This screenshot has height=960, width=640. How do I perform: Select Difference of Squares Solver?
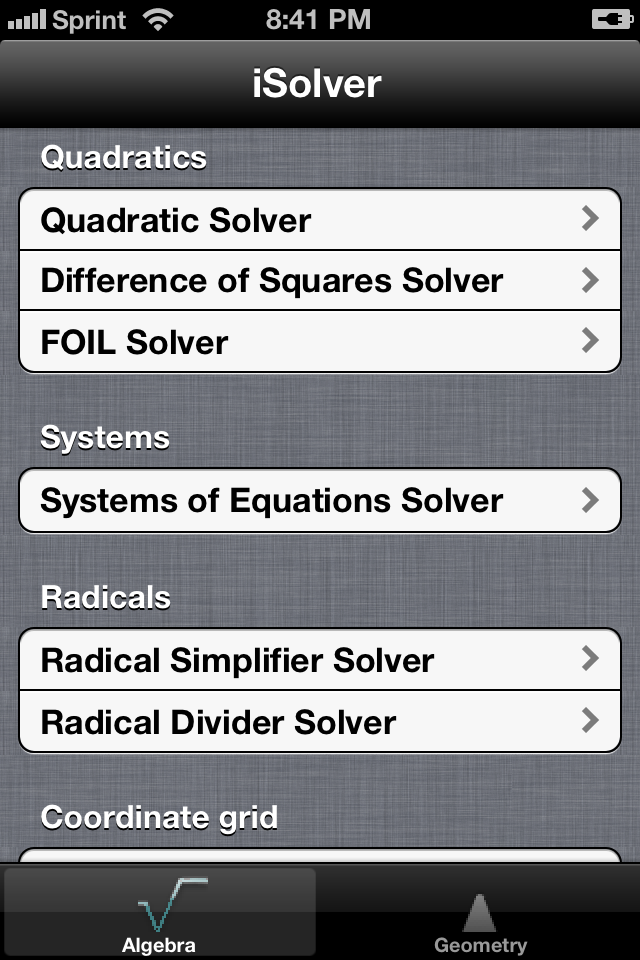point(320,281)
